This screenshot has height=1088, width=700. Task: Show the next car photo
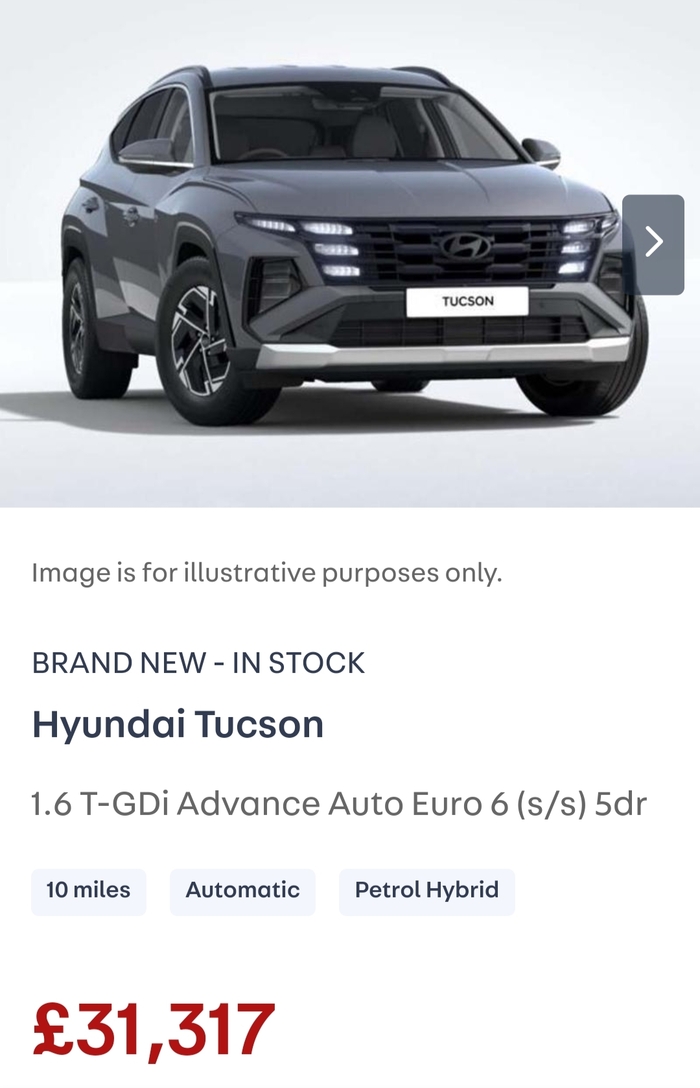pyautogui.click(x=653, y=244)
